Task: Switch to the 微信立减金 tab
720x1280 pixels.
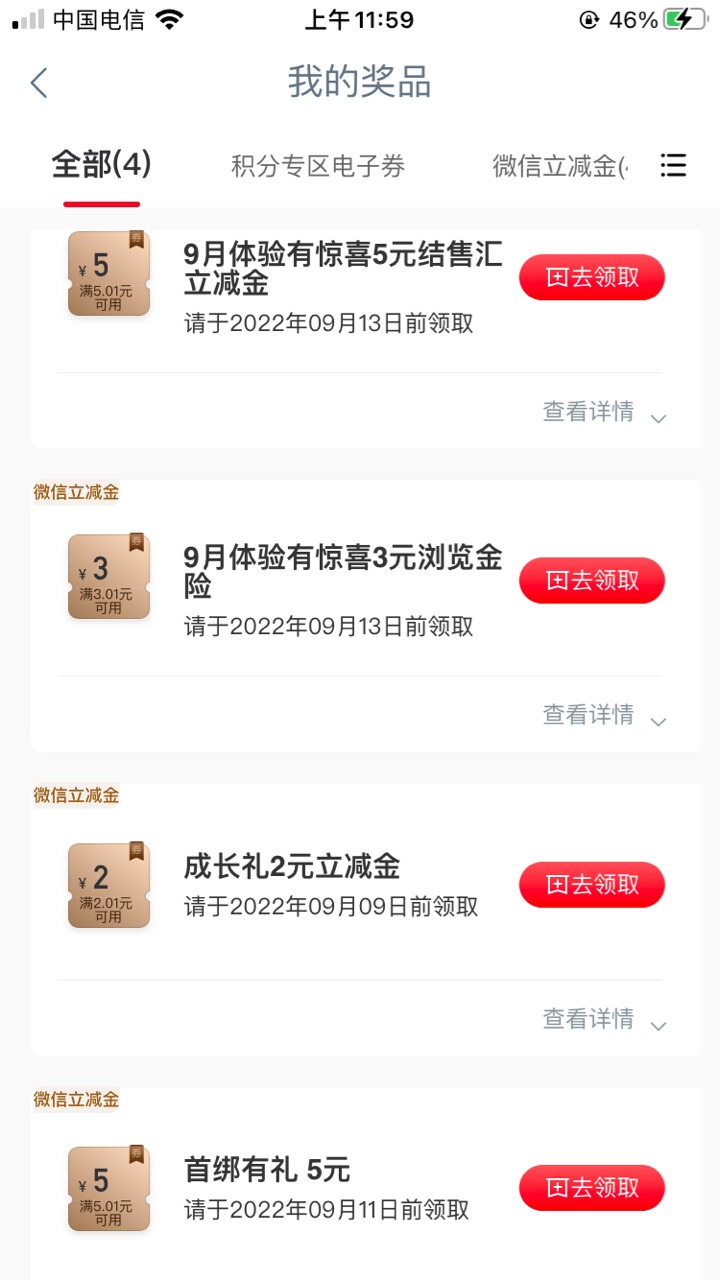Action: (560, 167)
